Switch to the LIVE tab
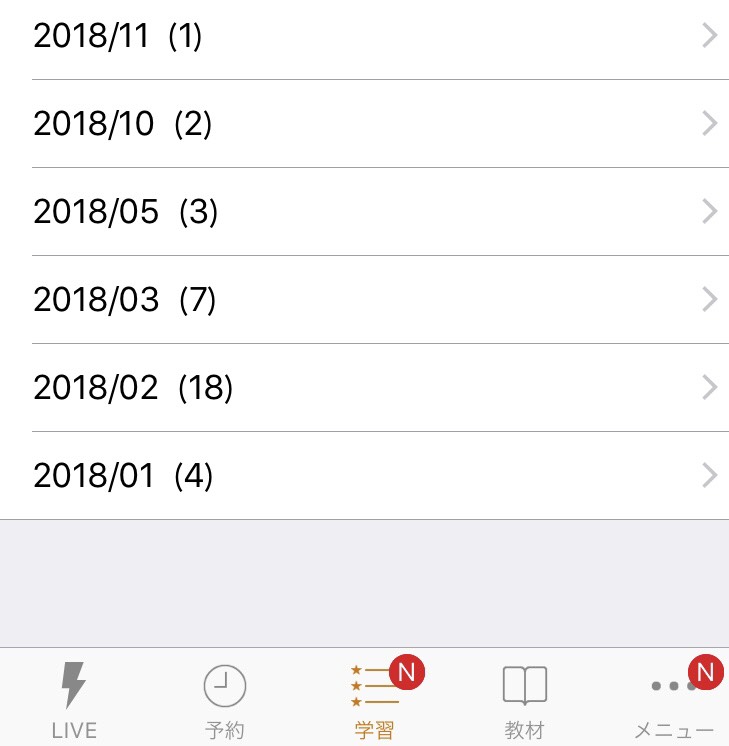 point(74,699)
